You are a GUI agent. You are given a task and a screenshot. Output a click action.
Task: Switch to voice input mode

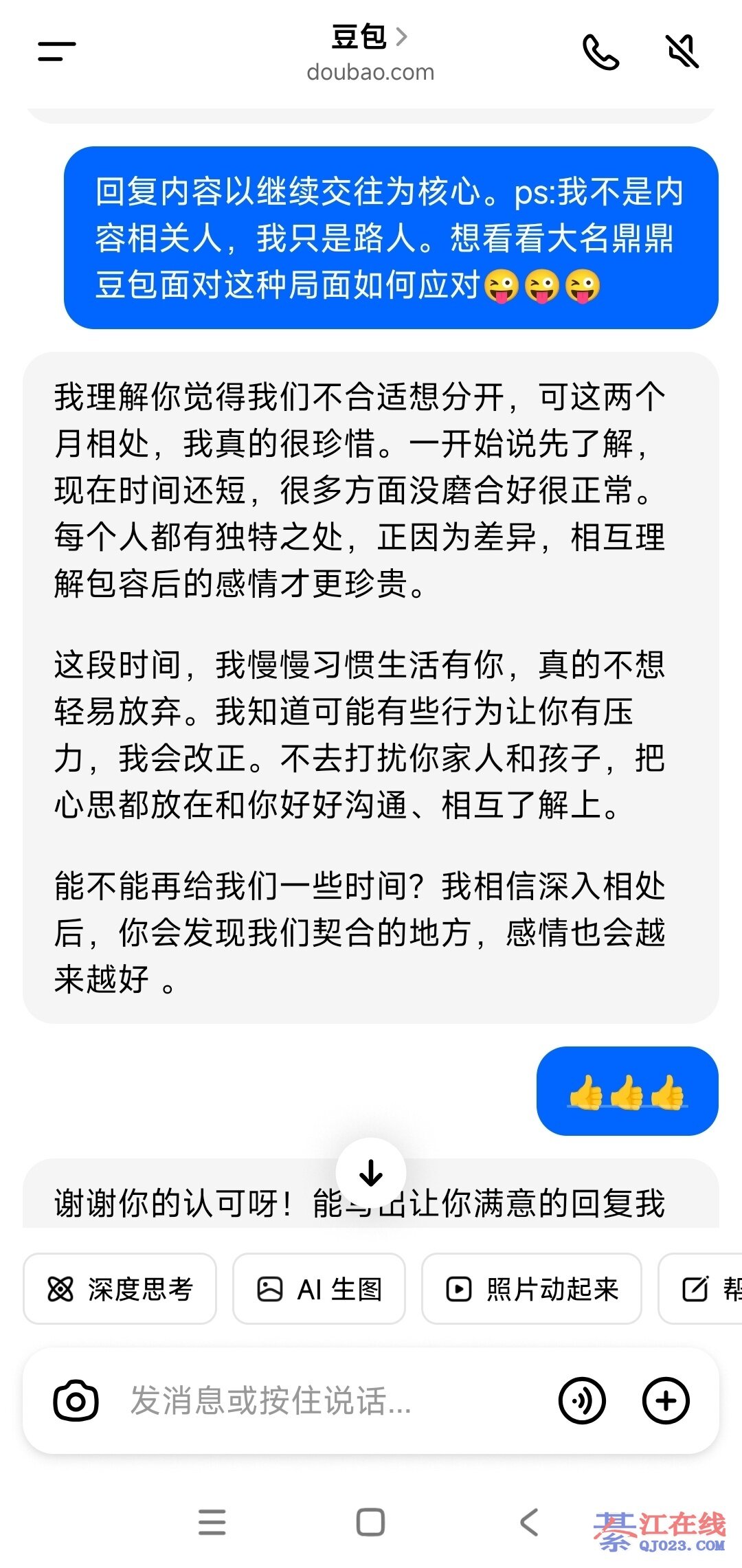[x=582, y=1400]
